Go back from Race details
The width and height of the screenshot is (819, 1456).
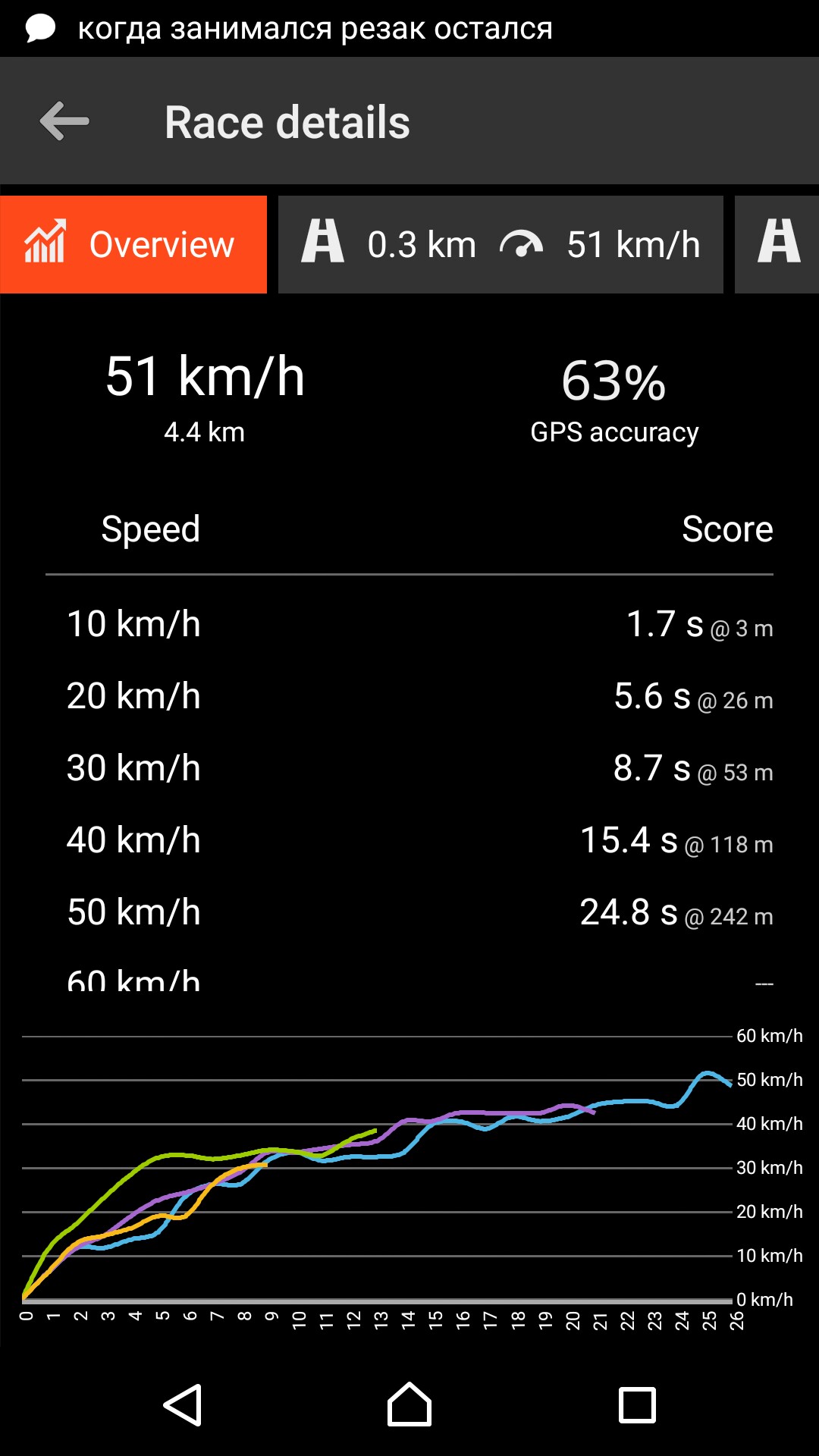click(64, 121)
